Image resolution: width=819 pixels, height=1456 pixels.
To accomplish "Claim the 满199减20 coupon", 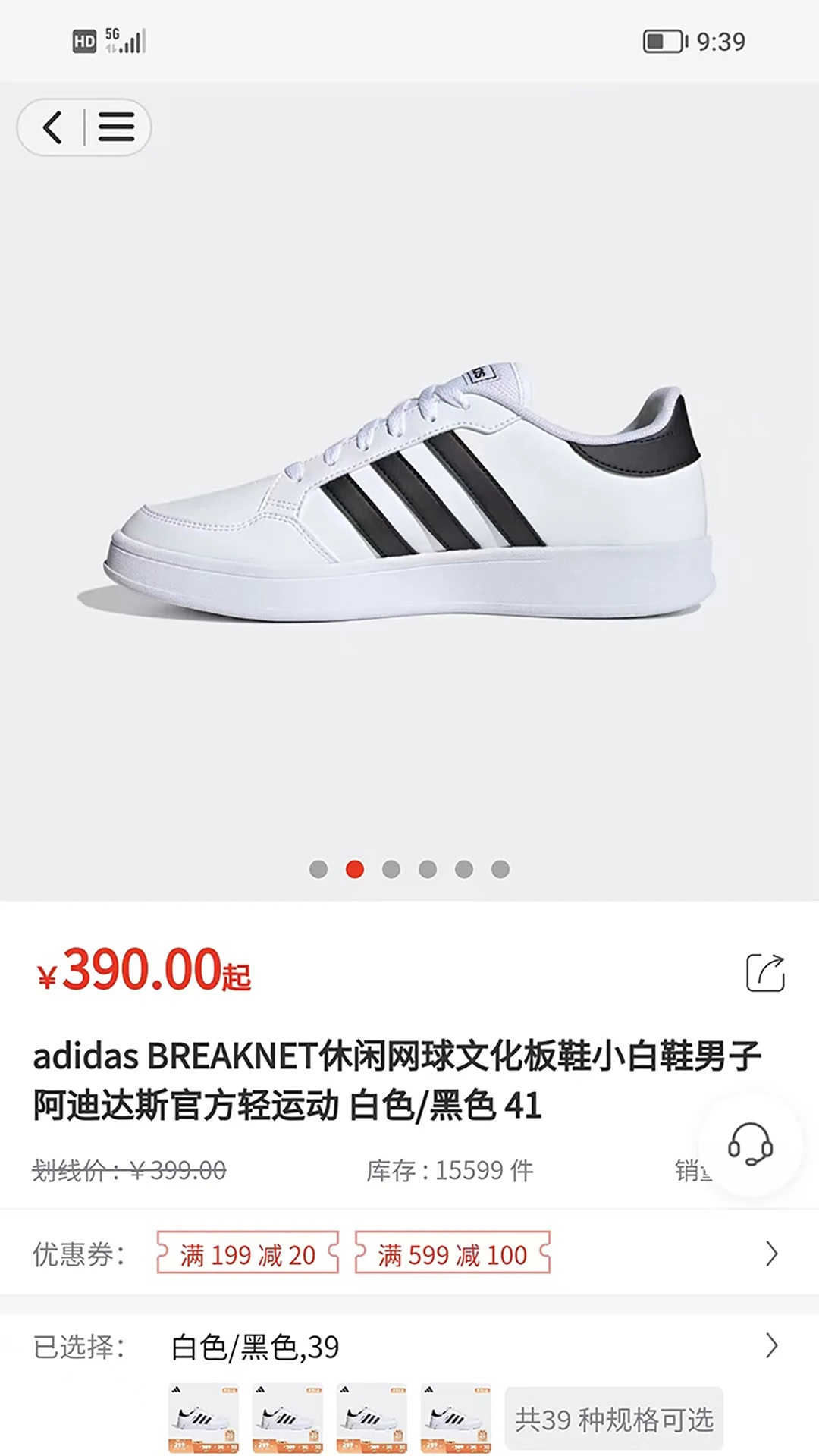I will [x=247, y=1255].
